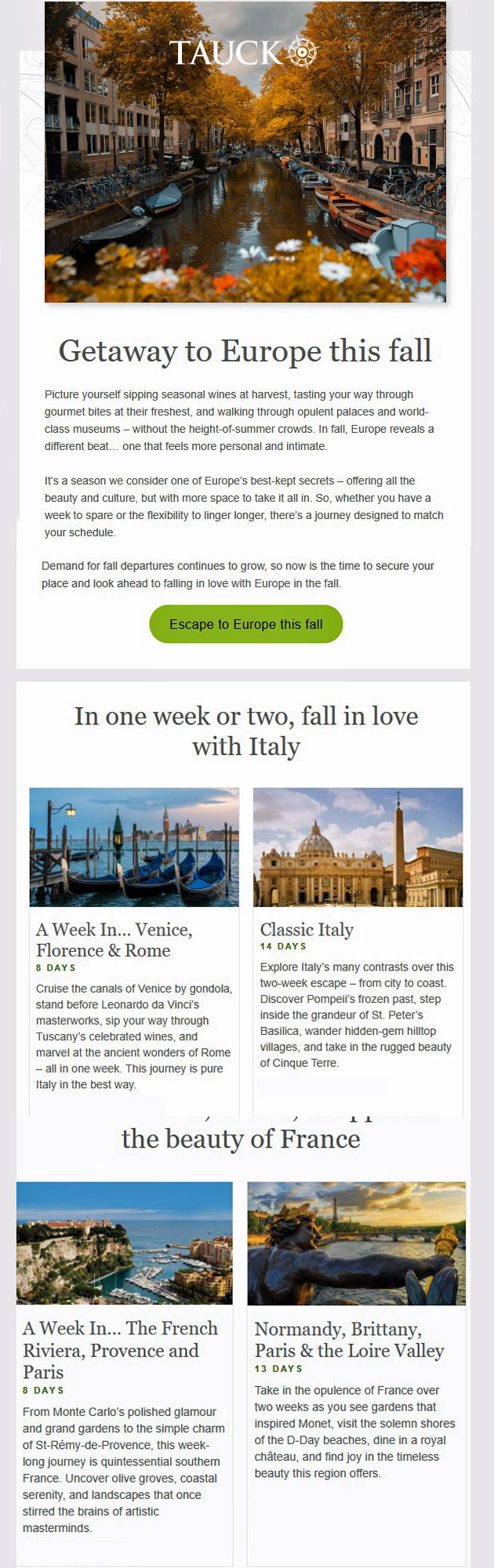Tap the Escape to Europe this fall button
The height and width of the screenshot is (1568, 494).
245,624
